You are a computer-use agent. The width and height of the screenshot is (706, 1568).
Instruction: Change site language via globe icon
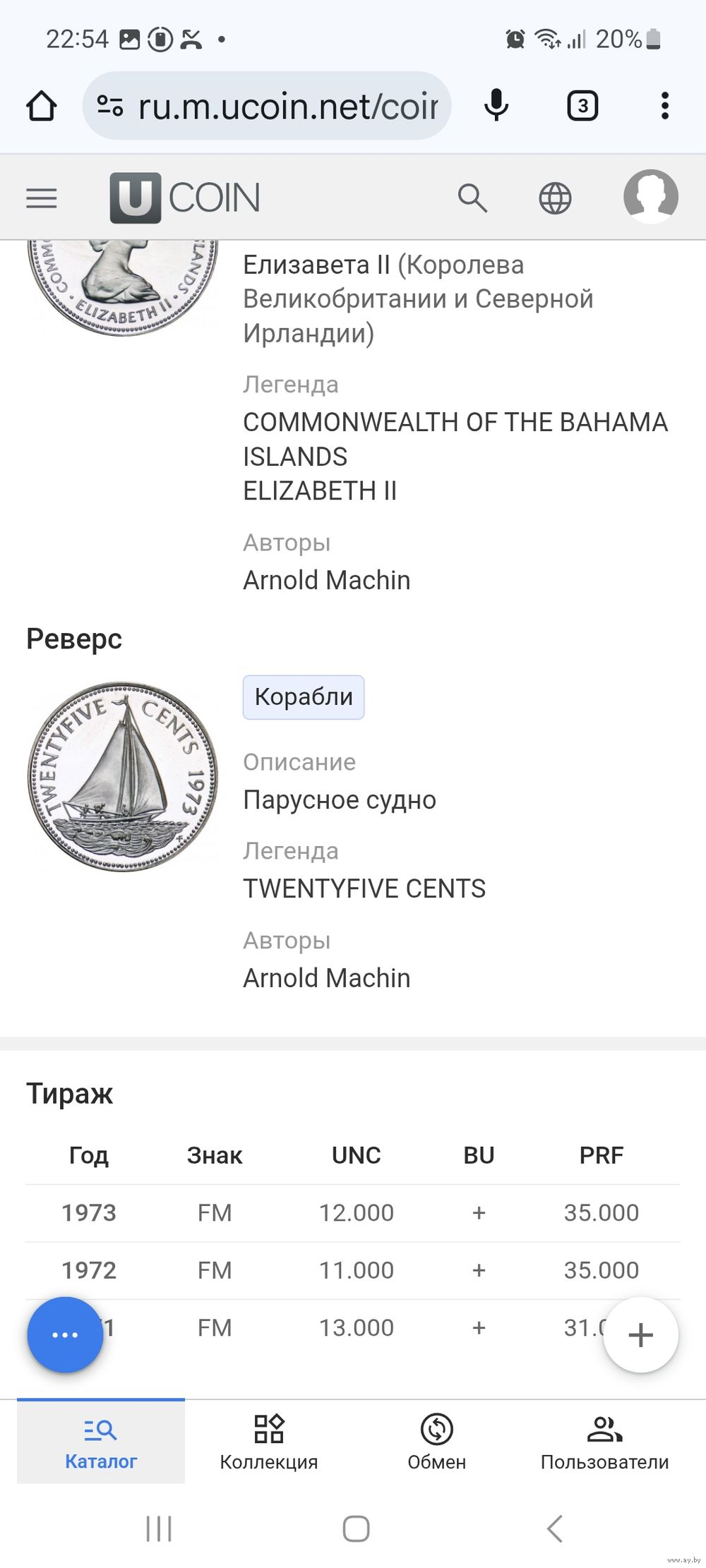(x=555, y=198)
